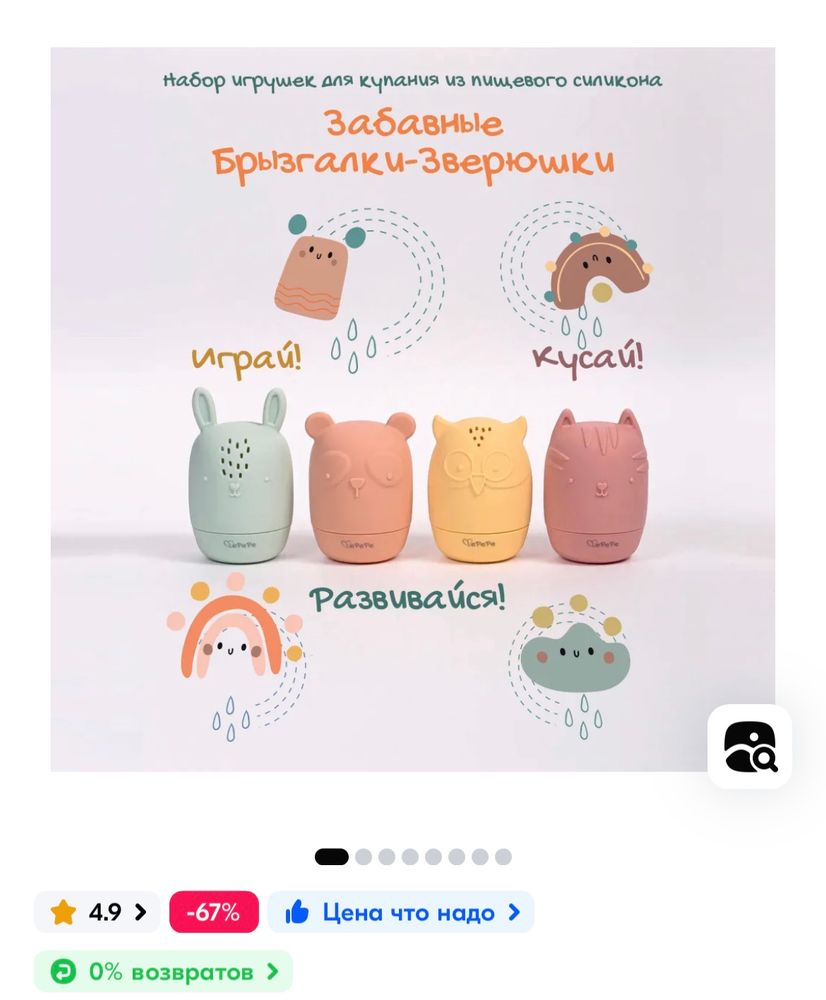826x1000 pixels.
Task: Click the '4.9' rating value
Action: coord(104,912)
